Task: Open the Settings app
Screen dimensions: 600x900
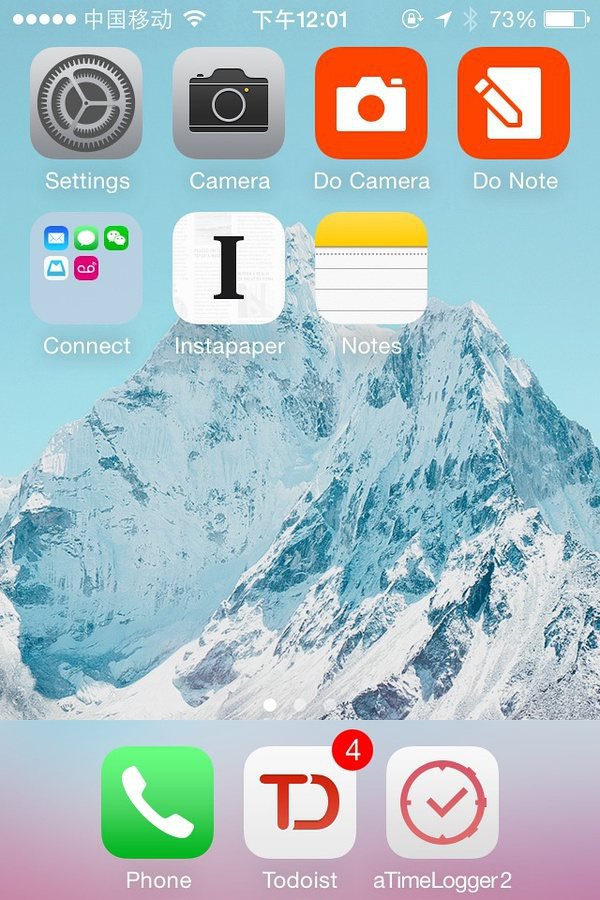Action: tap(86, 103)
